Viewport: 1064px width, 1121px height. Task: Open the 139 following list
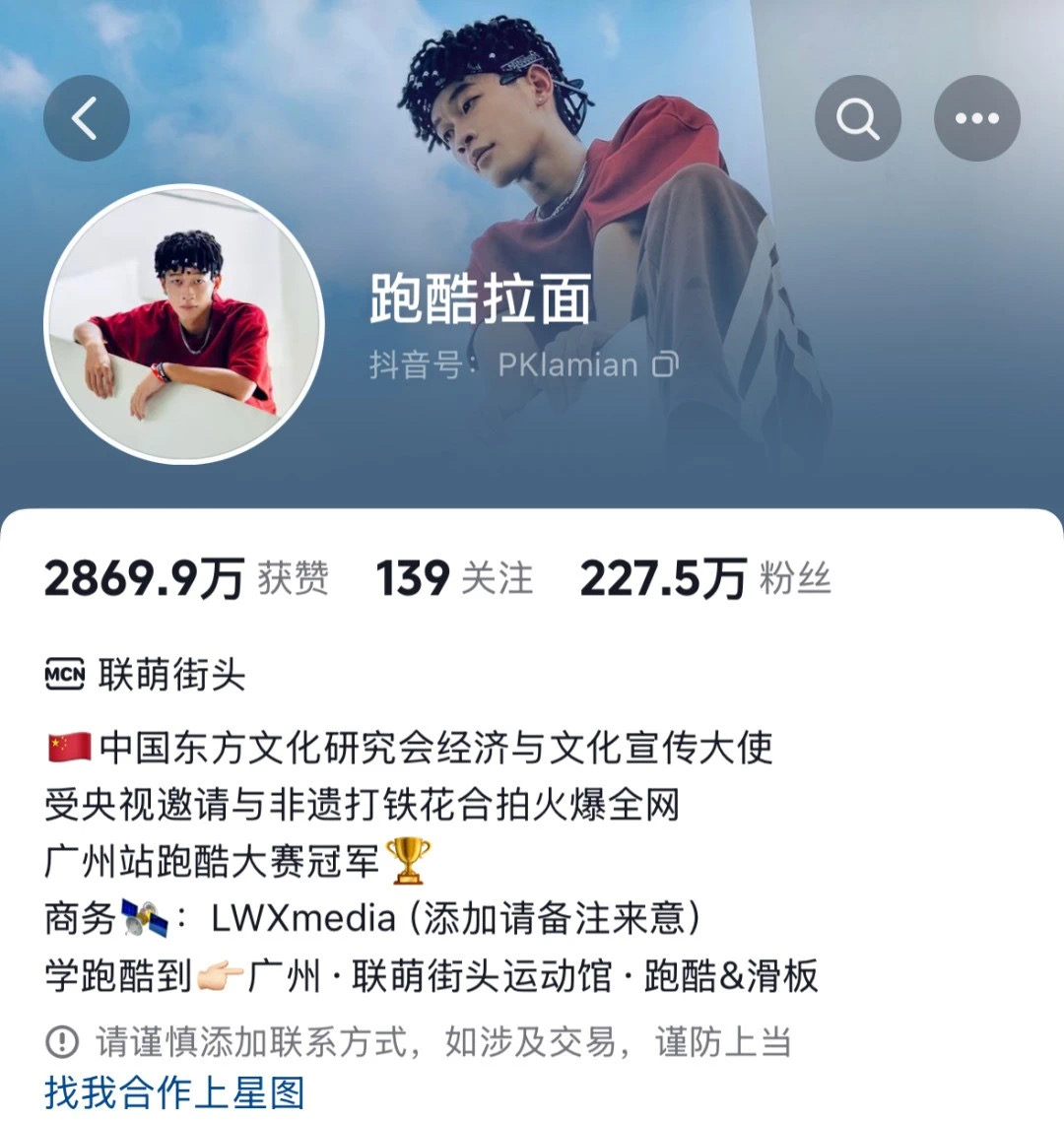pos(454,578)
